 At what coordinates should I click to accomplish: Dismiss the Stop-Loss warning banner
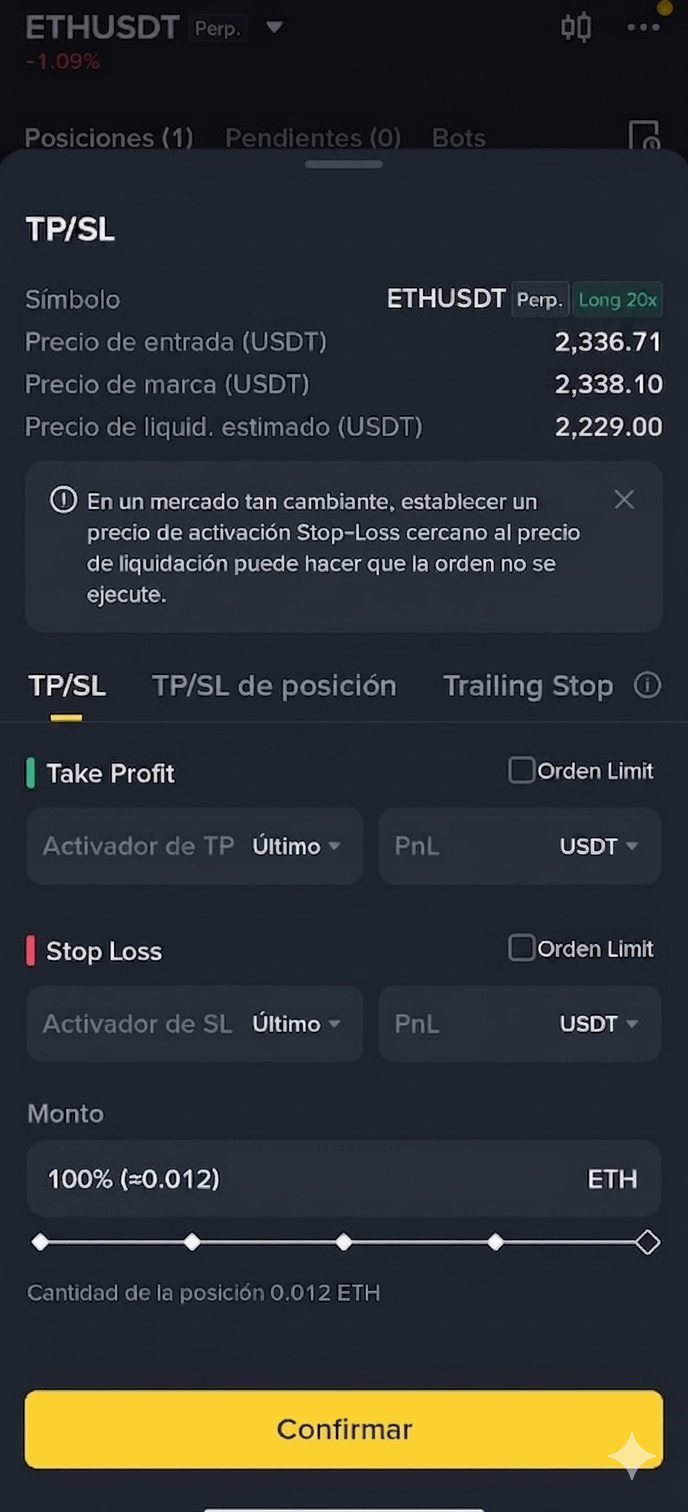624,500
